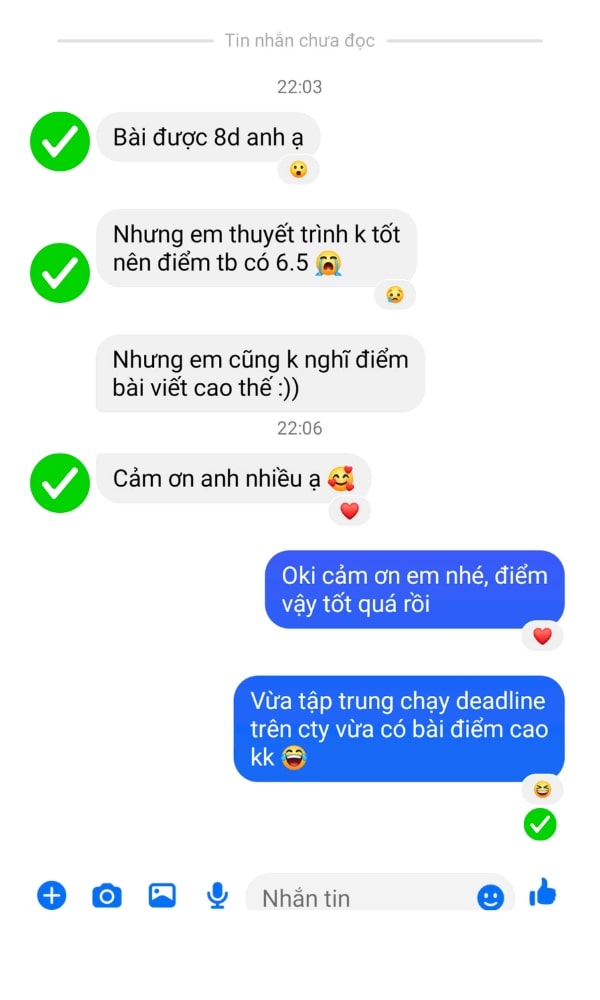This screenshot has width=600, height=1000.
Task: View sad reaction on "Nhưng em thuyết trình" message
Action: 395,294
